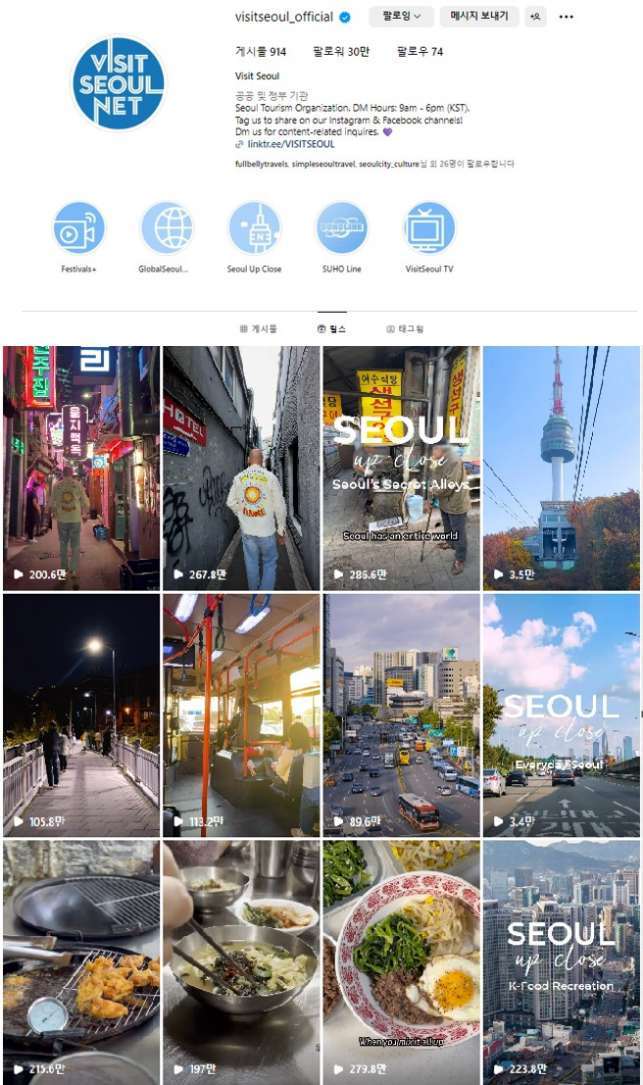View the Festivals+ story highlight

point(79,229)
